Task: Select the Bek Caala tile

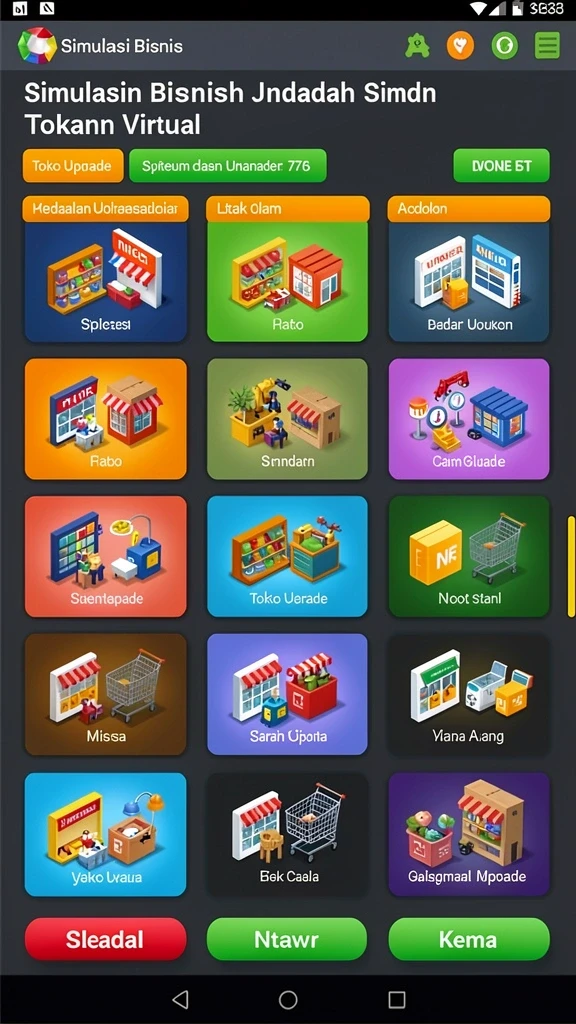Action: coord(287,834)
